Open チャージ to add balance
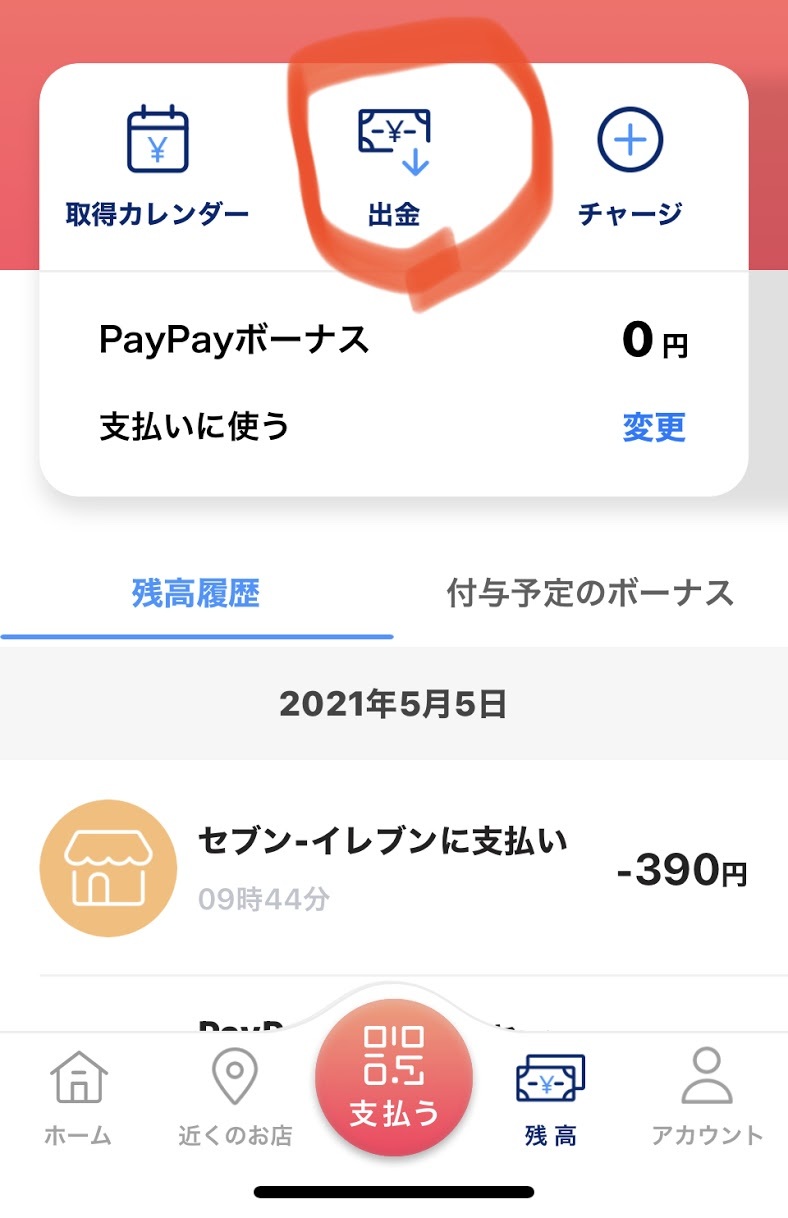The height and width of the screenshot is (1218, 788). [x=630, y=166]
